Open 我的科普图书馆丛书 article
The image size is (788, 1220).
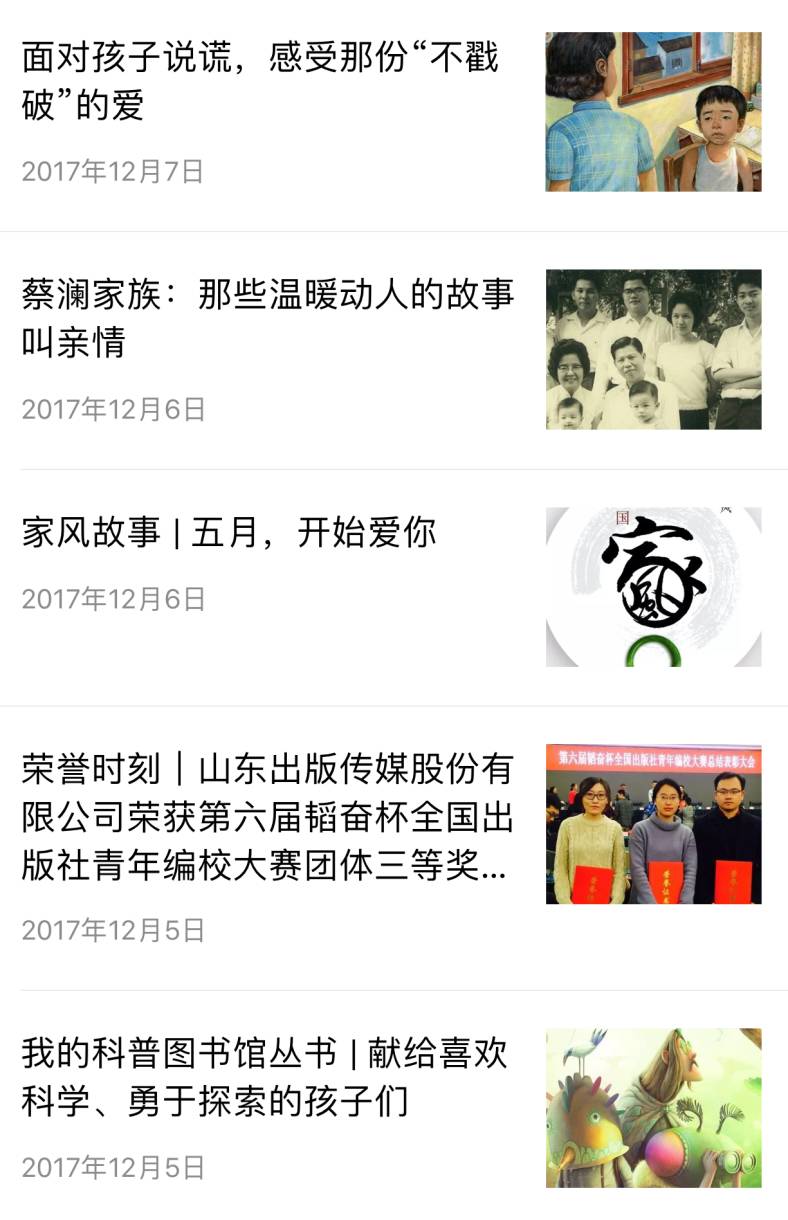(265, 1078)
